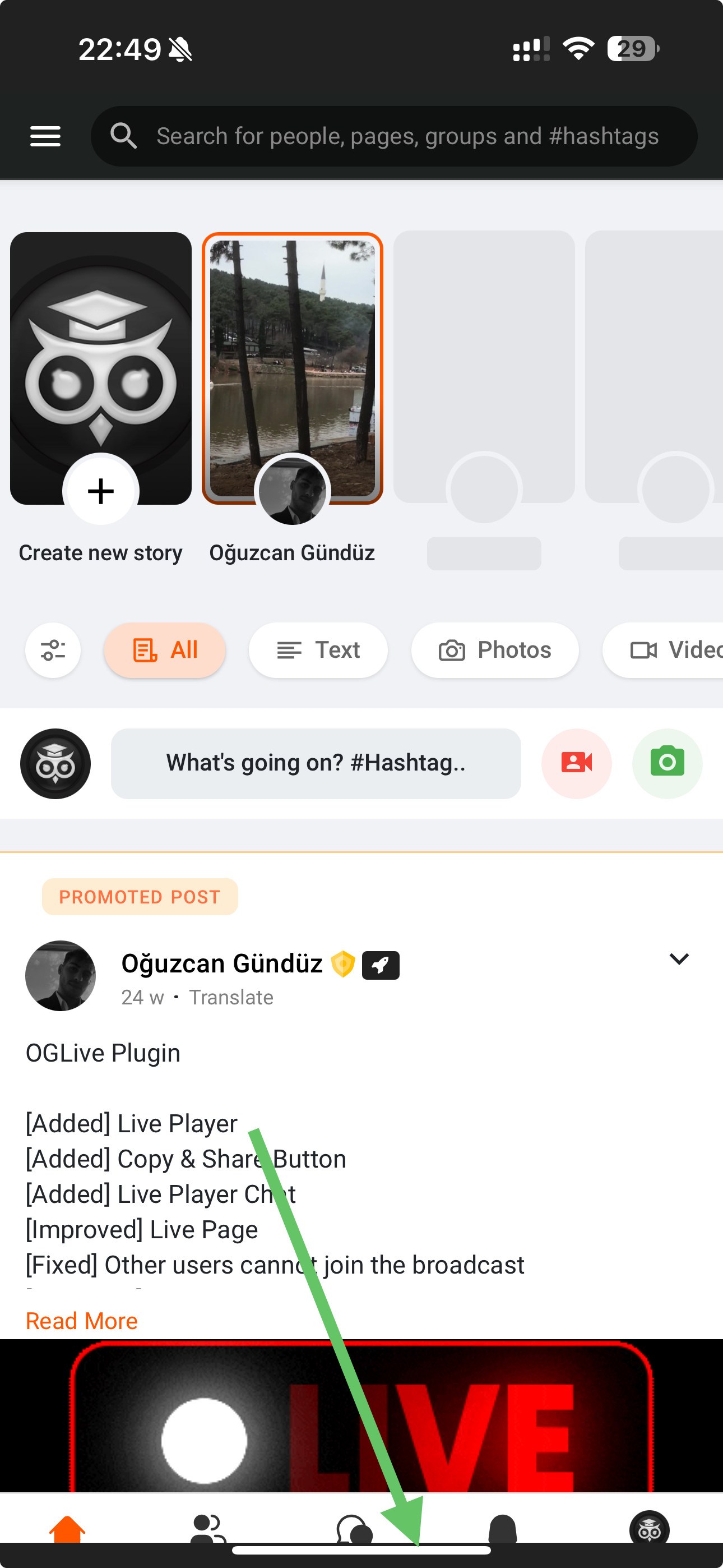Image resolution: width=723 pixels, height=1568 pixels.
Task: Translate the OGLive Plugin post
Action: point(231,998)
